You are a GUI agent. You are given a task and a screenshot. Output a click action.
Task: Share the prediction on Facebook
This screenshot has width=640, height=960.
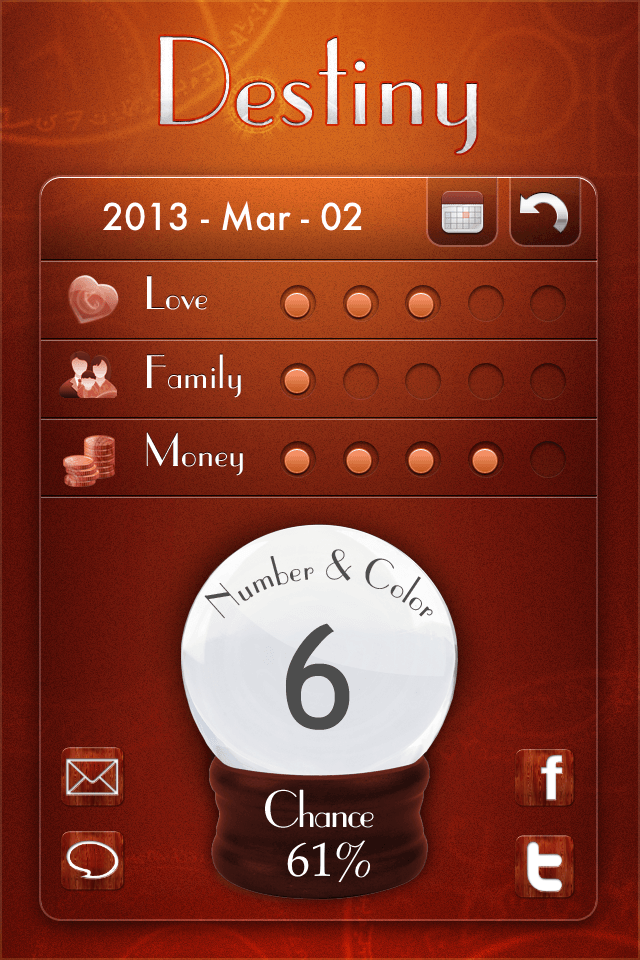coord(544,777)
